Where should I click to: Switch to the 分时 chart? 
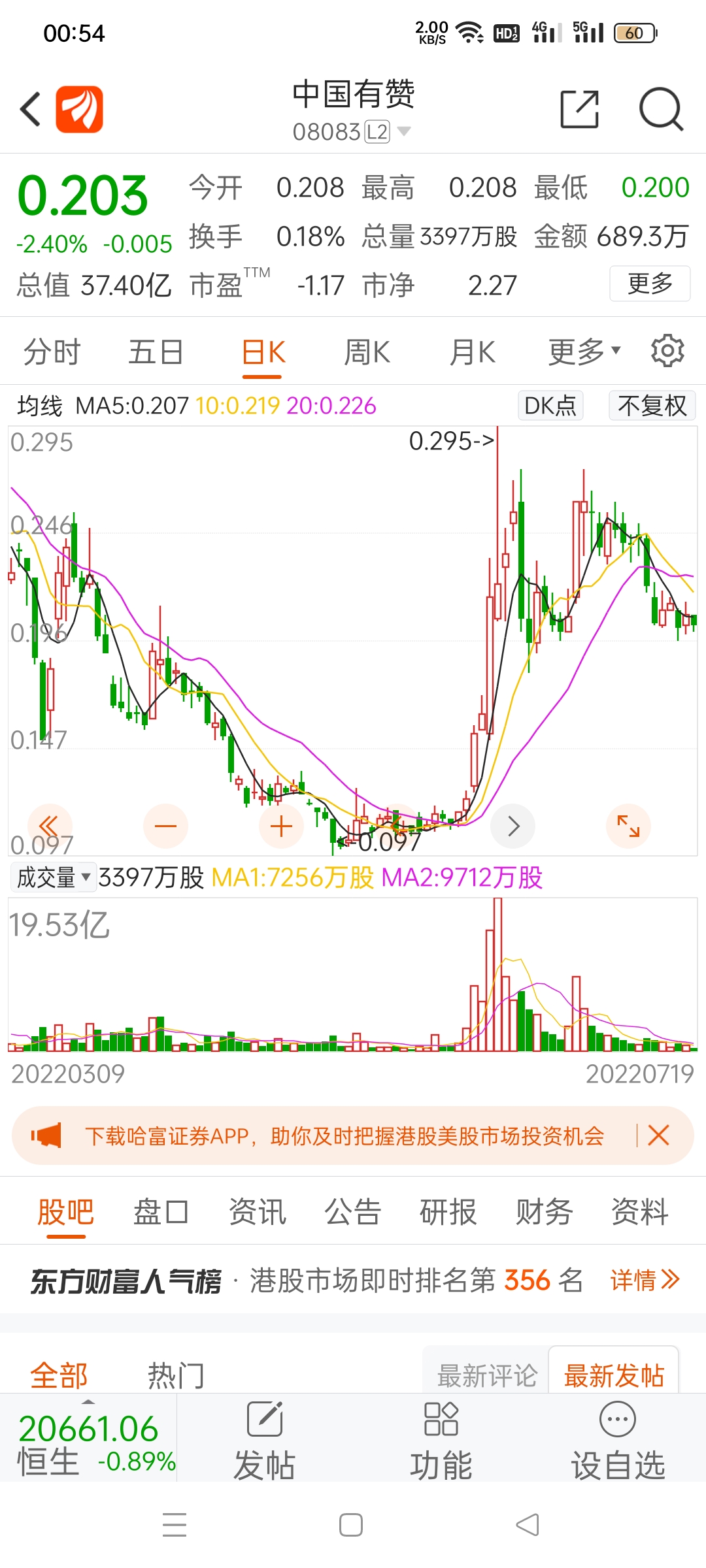(x=52, y=352)
